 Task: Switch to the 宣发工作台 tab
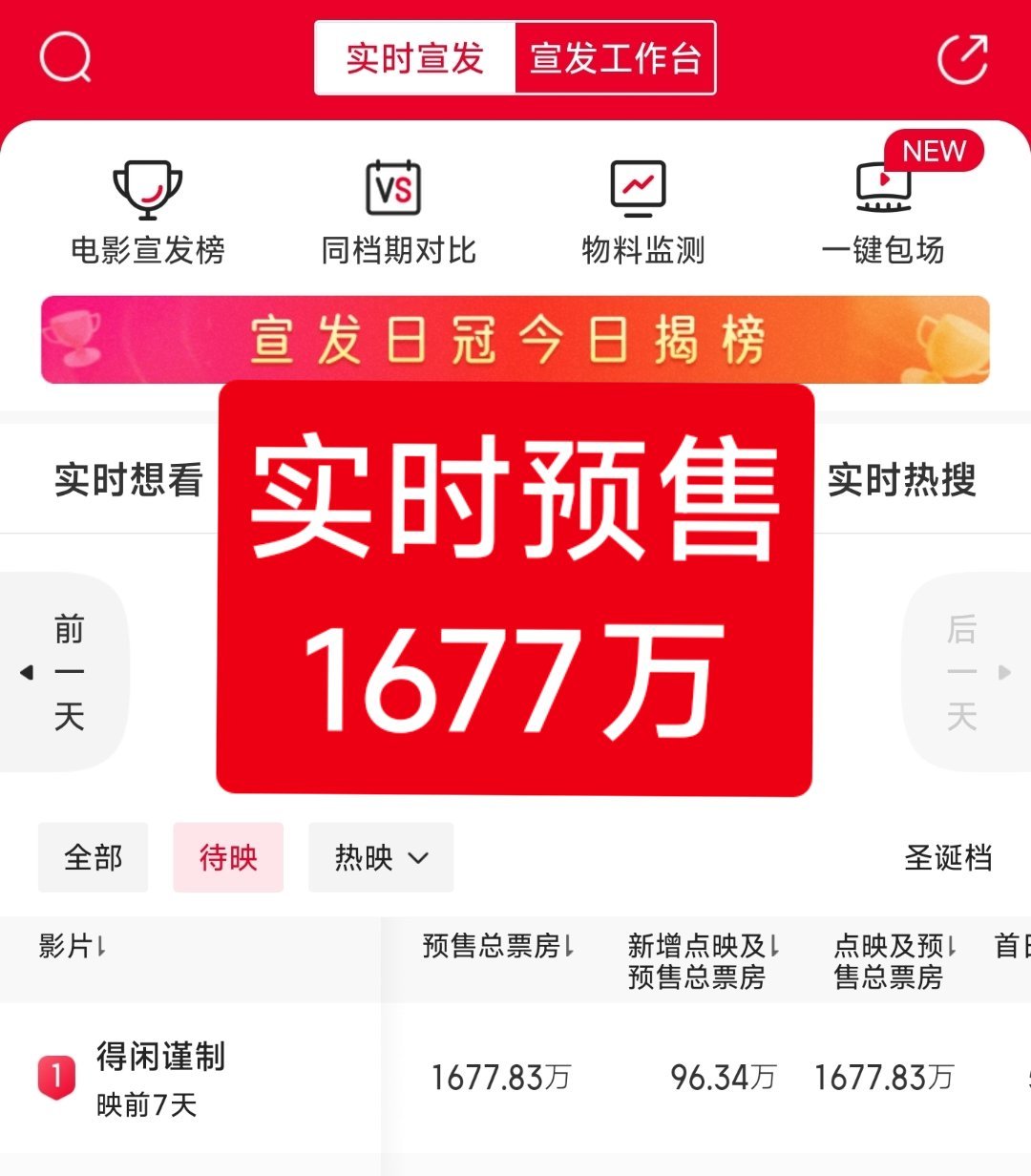[615, 56]
